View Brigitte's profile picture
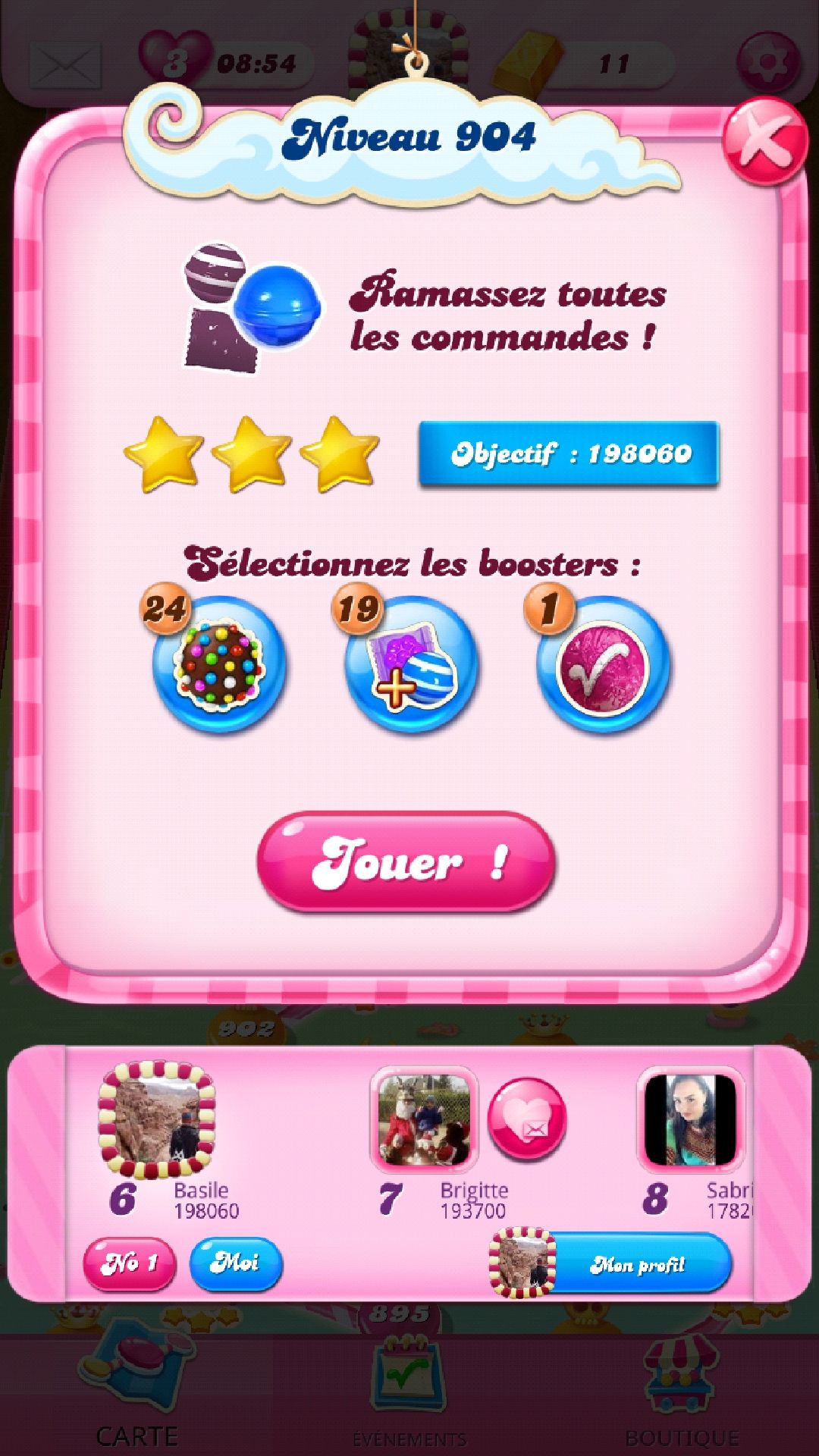This screenshot has width=819, height=1456. pos(424,1119)
